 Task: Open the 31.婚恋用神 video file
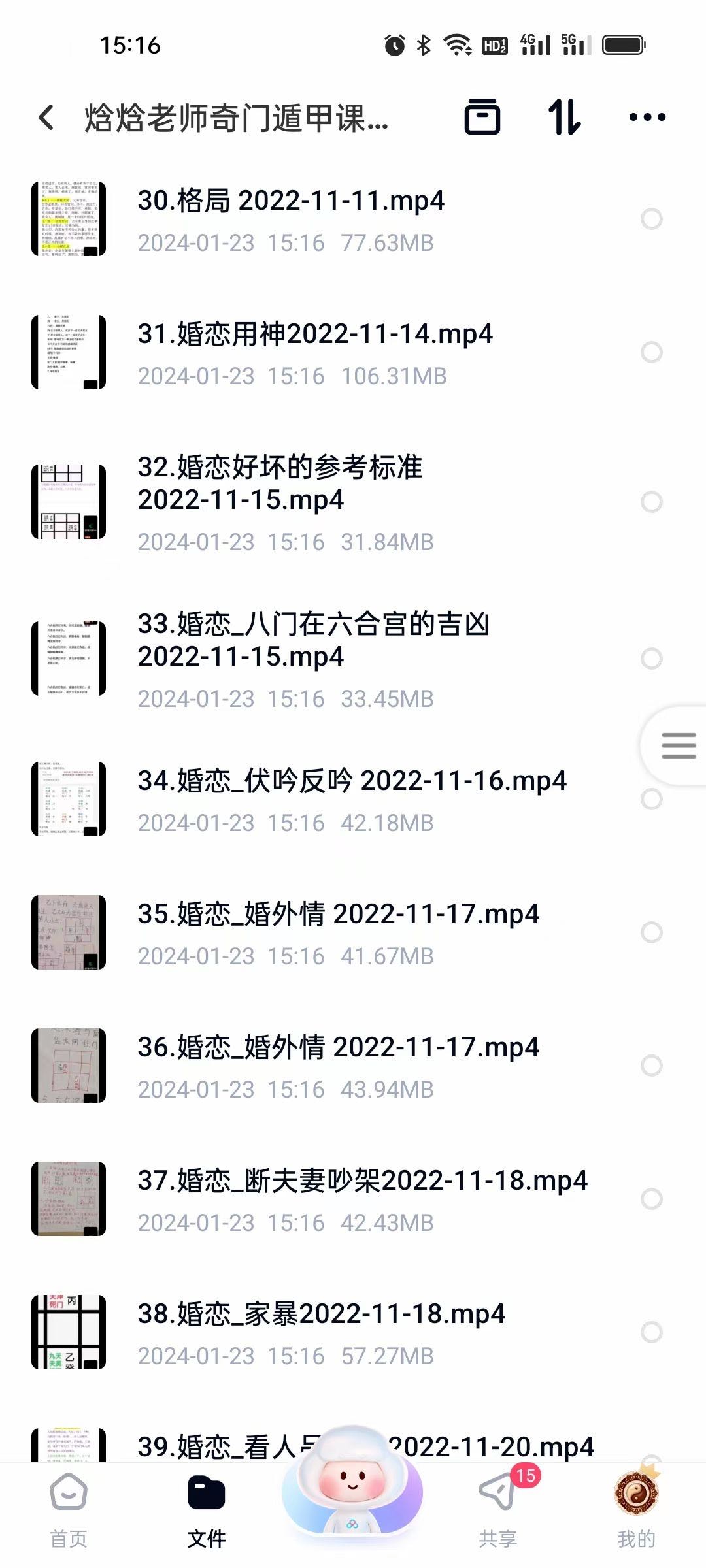[x=314, y=335]
